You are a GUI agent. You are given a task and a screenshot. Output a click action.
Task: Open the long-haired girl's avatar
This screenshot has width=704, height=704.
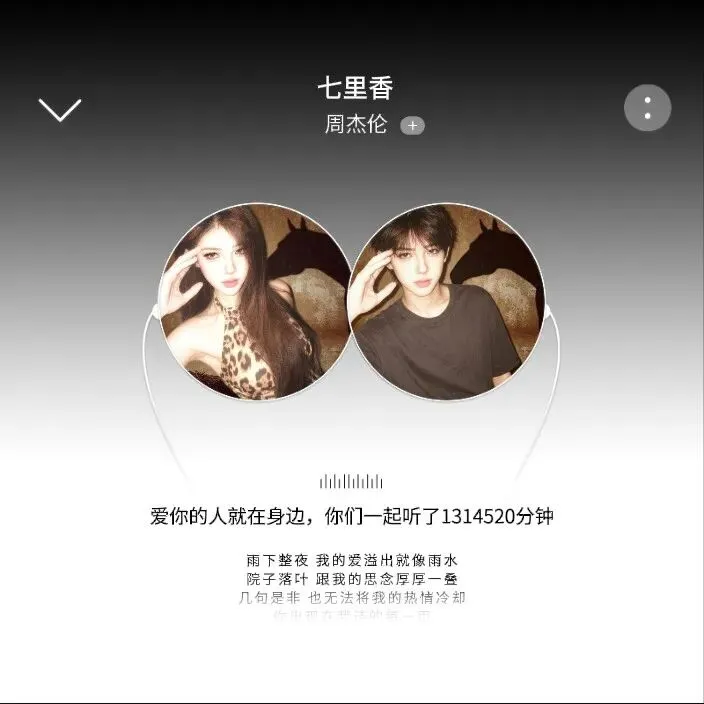(x=256, y=302)
